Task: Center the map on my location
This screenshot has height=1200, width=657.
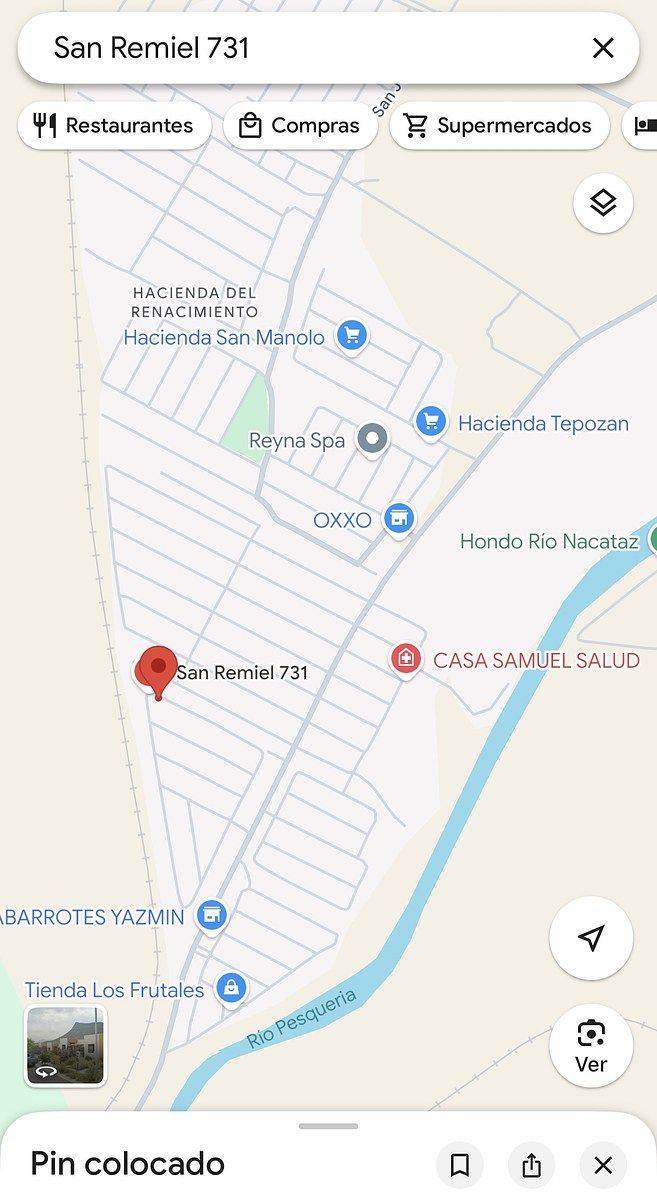Action: tap(591, 938)
